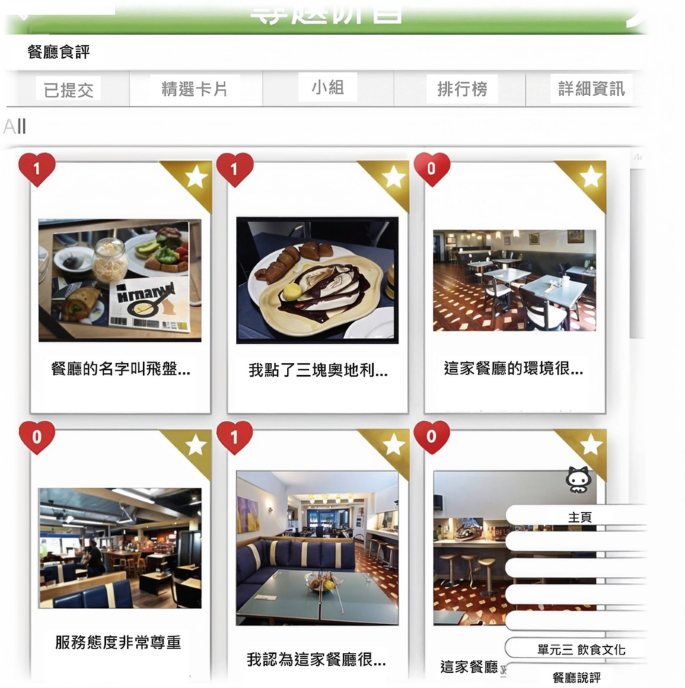Open 餐廳說評 in the floating menu
The image size is (685, 688).
pyautogui.click(x=577, y=677)
